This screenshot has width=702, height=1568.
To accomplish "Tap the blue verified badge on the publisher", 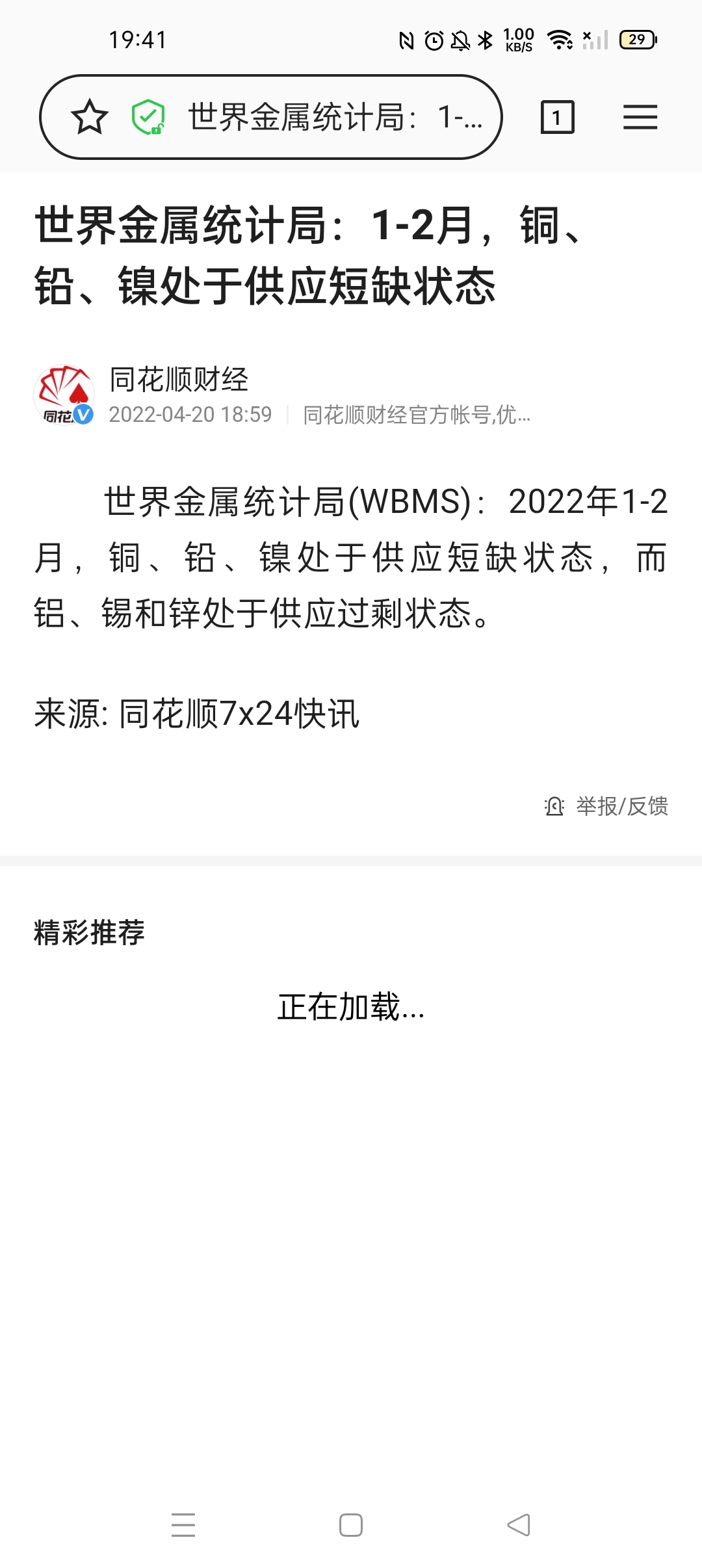I will tap(83, 413).
